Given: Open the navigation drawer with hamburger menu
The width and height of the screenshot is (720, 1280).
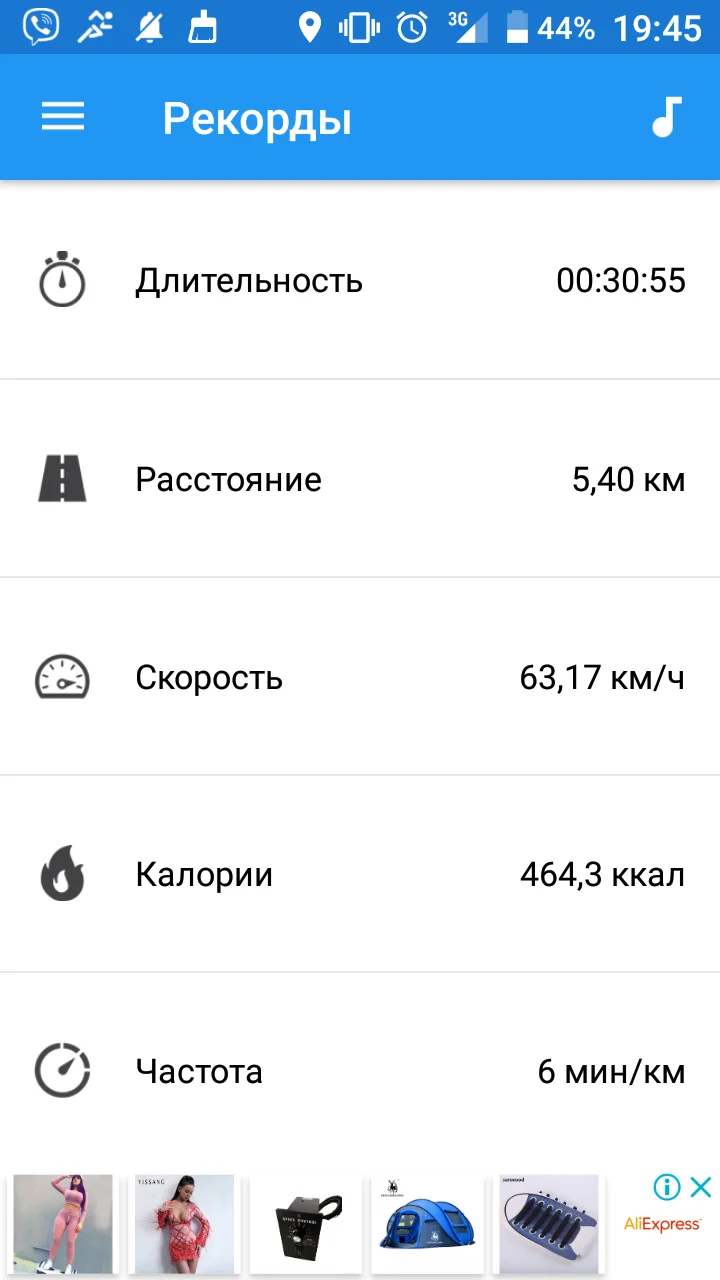Looking at the screenshot, I should (x=62, y=117).
